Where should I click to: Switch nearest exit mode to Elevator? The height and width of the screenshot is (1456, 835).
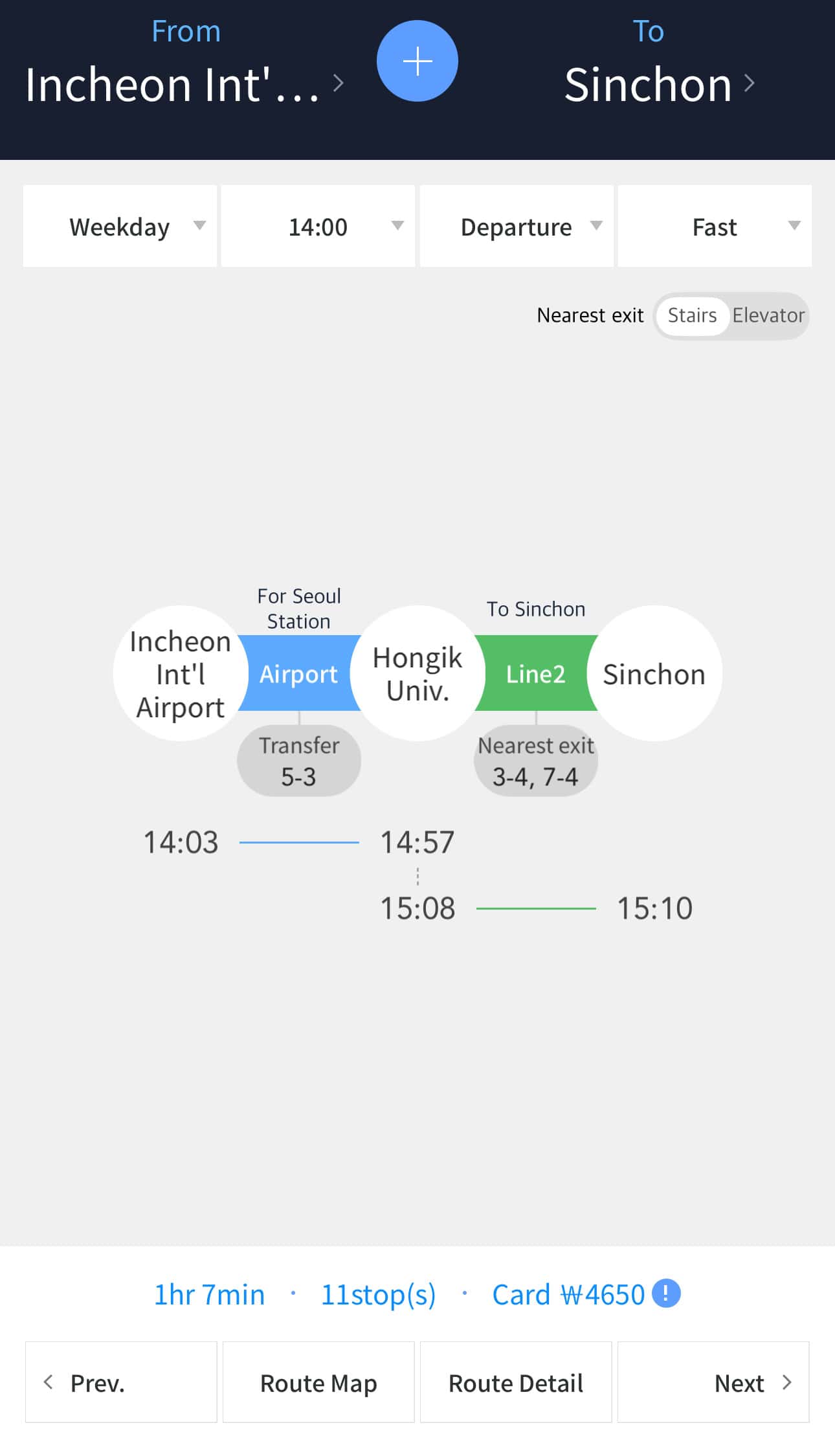pyautogui.click(x=768, y=315)
